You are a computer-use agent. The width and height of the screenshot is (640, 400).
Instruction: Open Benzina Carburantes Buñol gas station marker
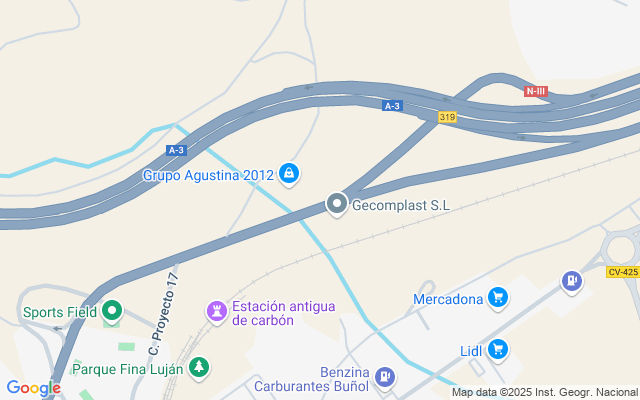385,378
